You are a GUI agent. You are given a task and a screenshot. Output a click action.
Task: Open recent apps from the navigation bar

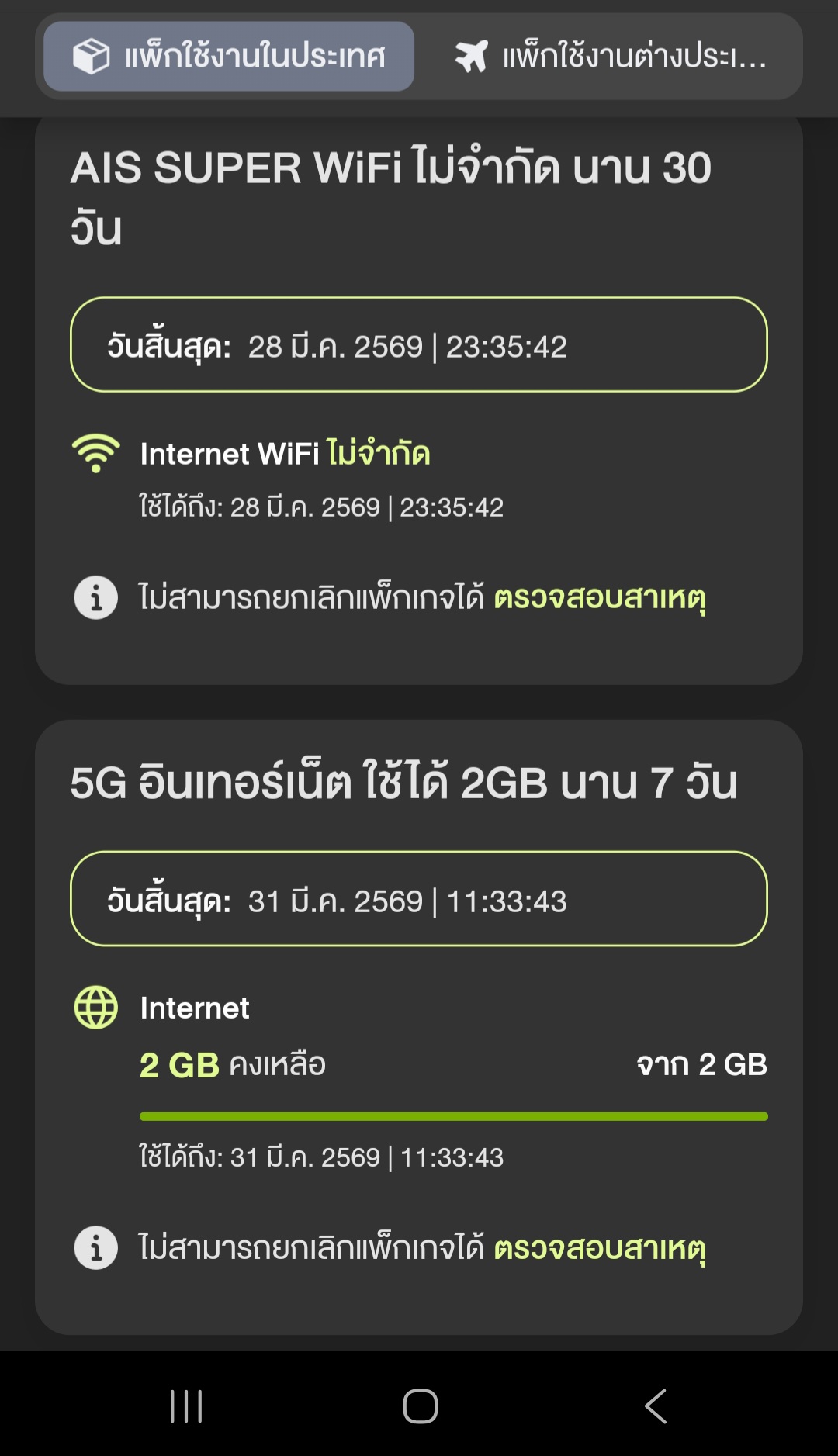(x=186, y=1406)
